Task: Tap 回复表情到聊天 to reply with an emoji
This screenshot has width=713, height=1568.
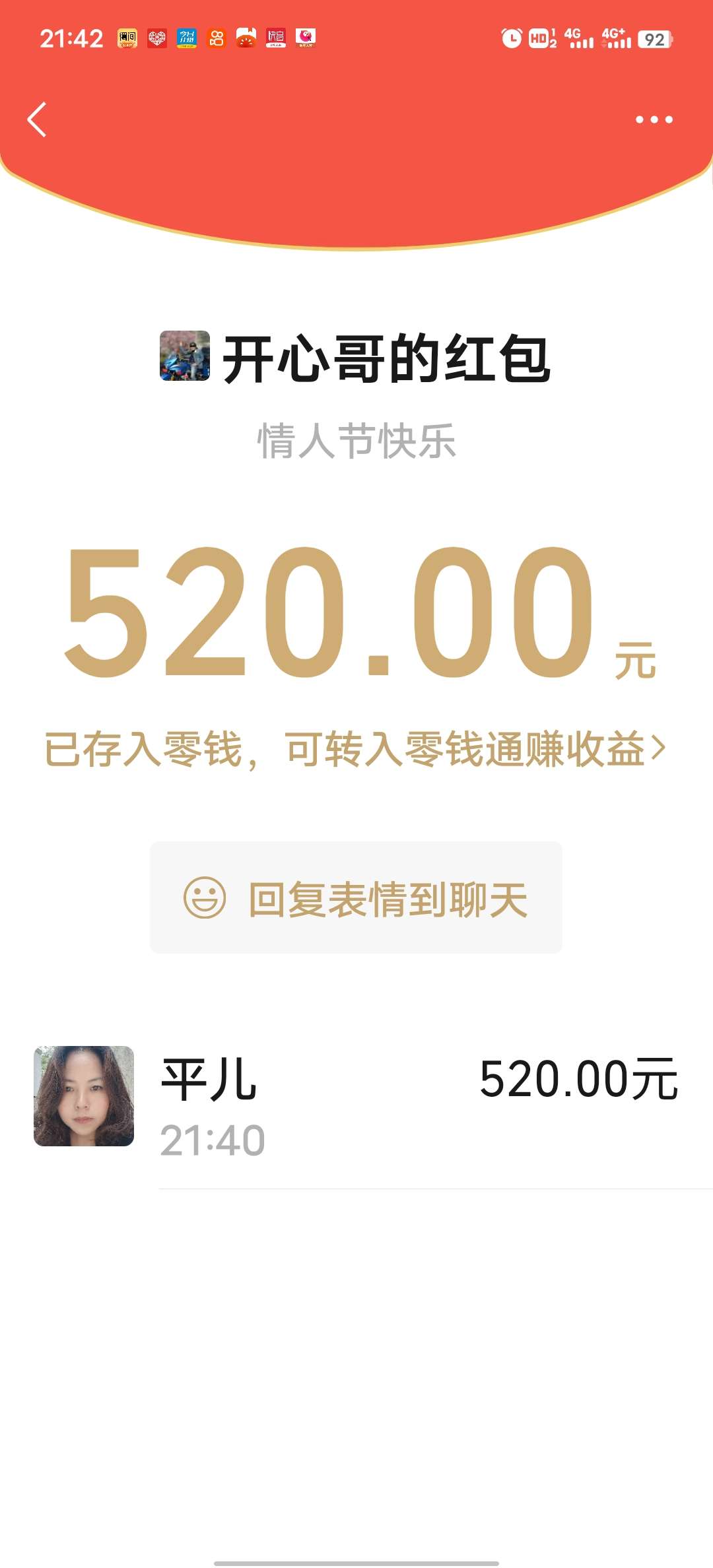Action: 356,898
